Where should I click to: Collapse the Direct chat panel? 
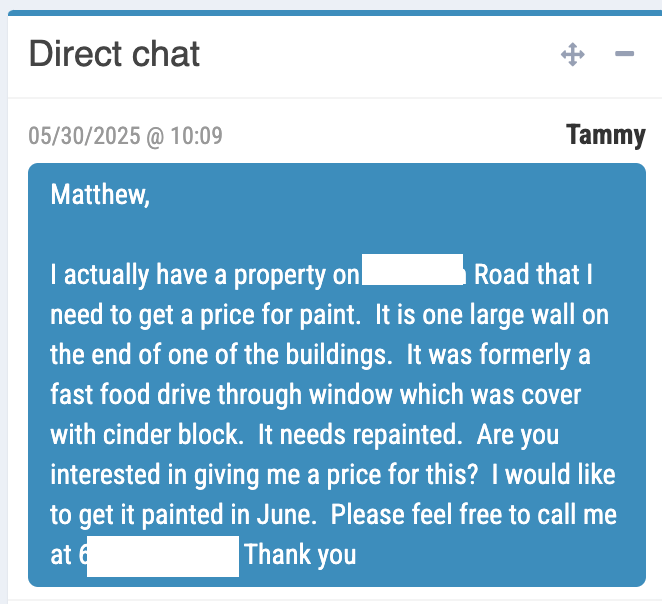tap(625, 54)
